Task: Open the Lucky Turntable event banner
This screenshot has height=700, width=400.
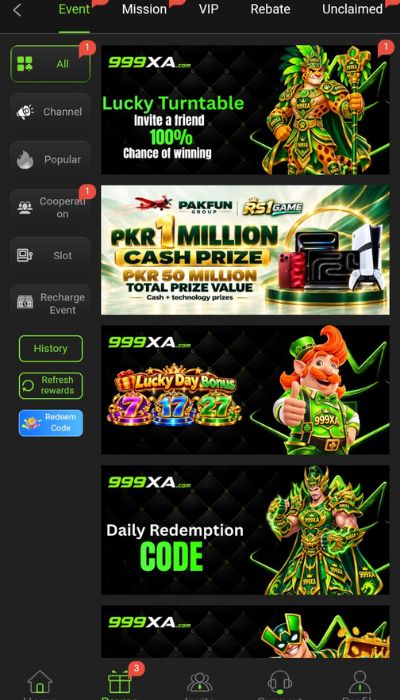Action: [x=245, y=110]
